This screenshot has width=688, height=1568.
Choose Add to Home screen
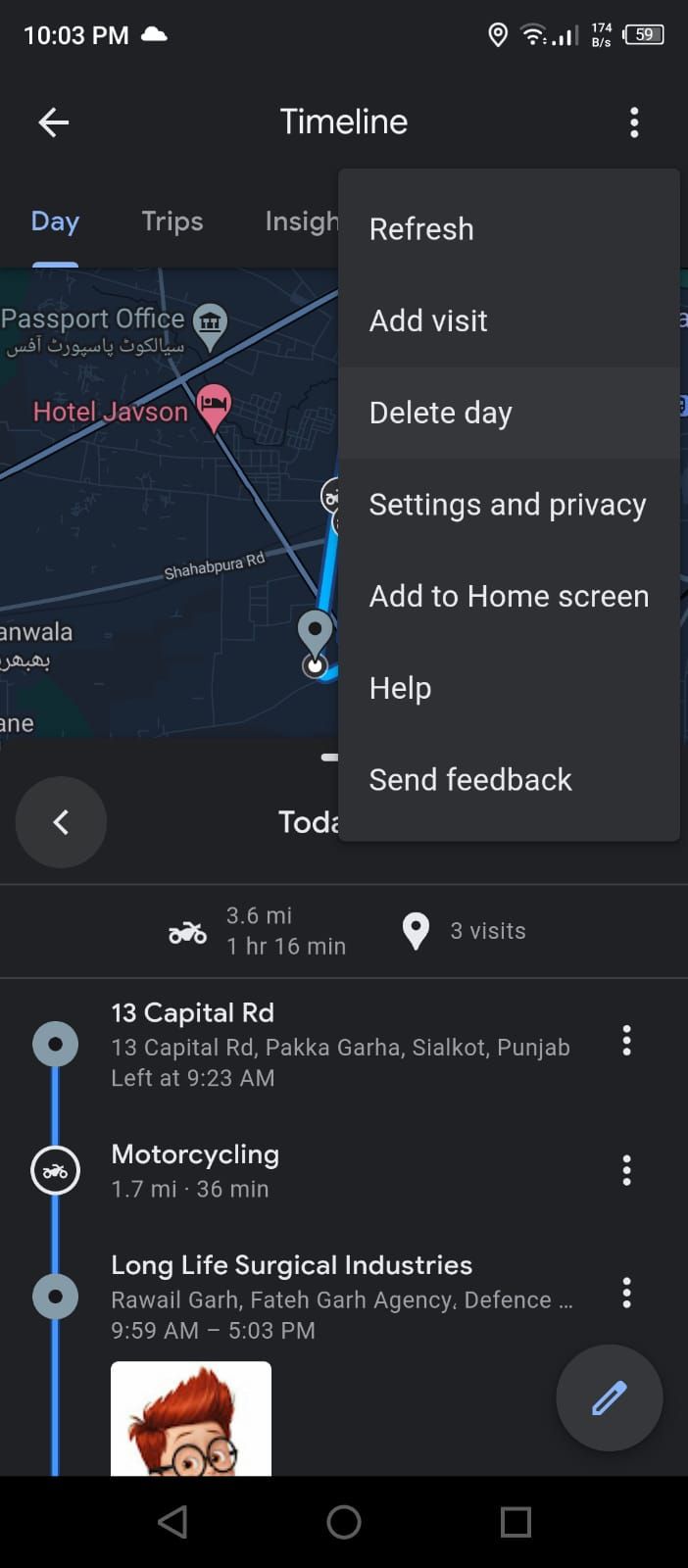[509, 596]
